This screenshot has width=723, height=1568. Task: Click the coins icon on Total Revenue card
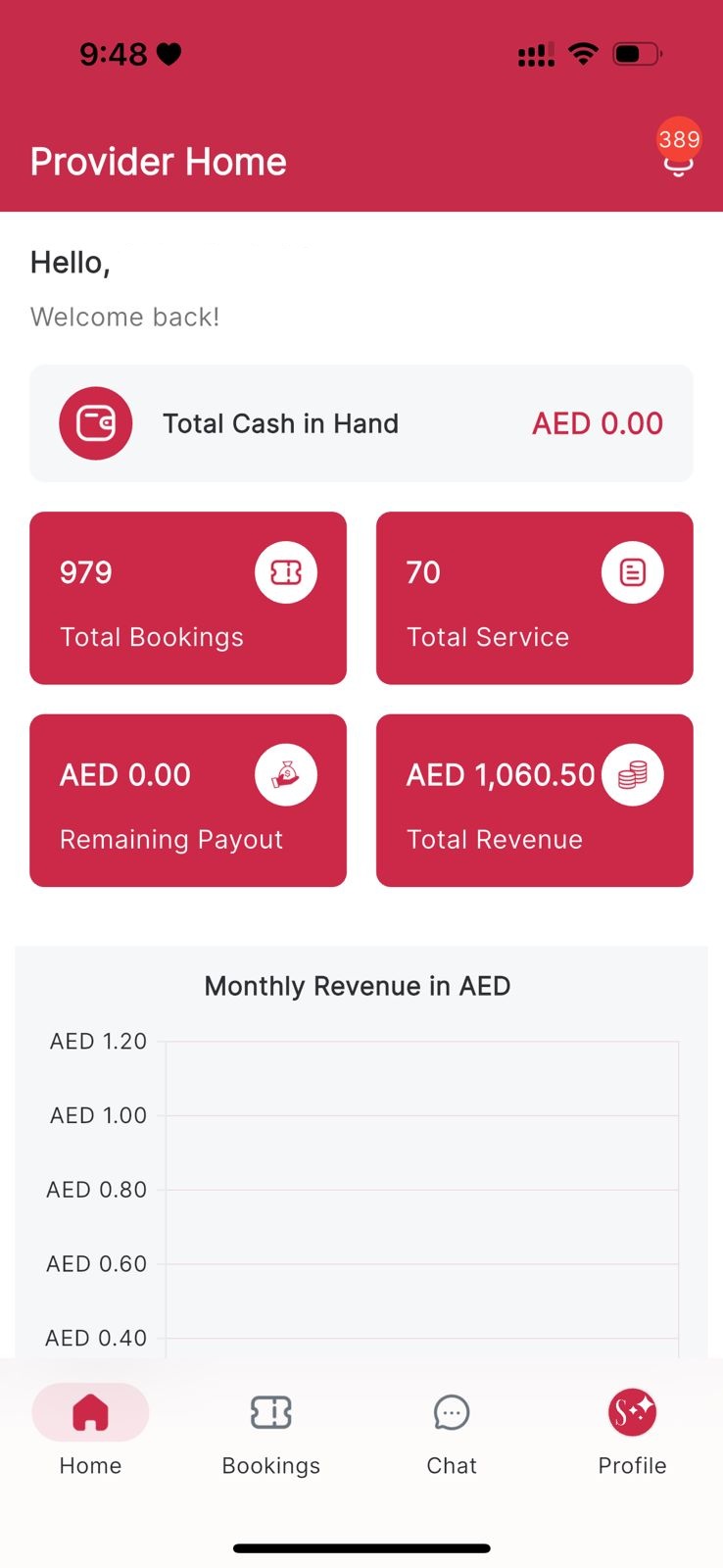[x=632, y=774]
